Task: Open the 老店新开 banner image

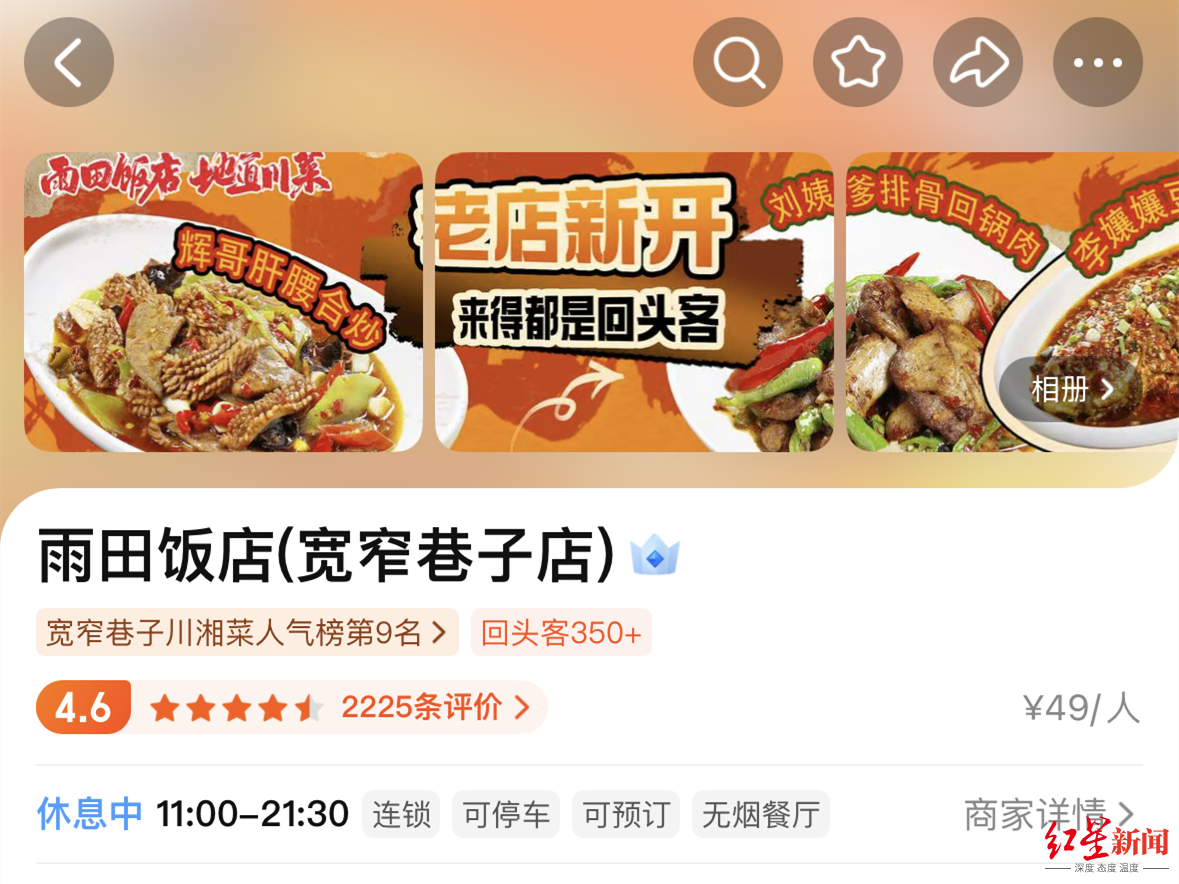Action: pos(634,302)
